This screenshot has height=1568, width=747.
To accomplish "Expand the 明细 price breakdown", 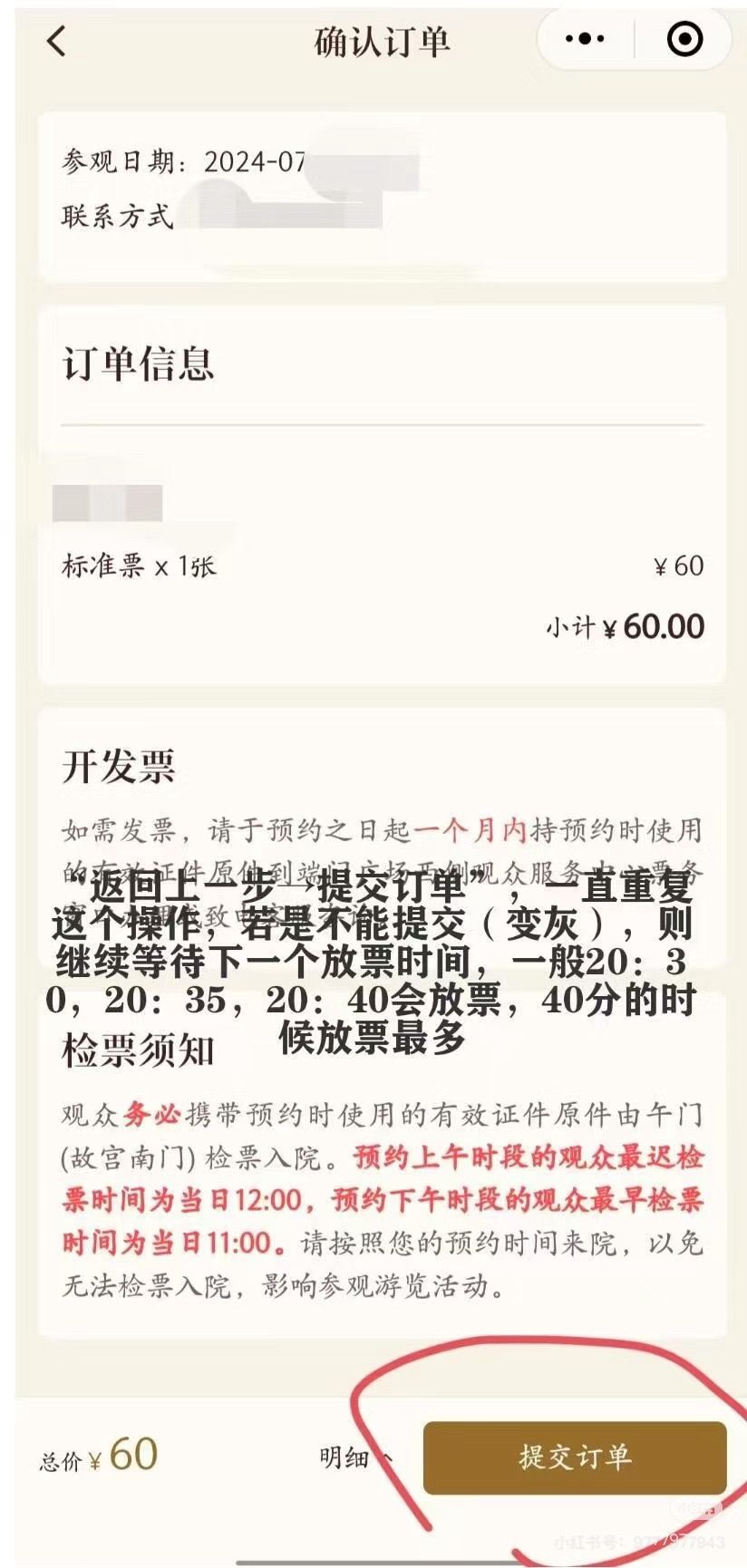I will 354,1457.
